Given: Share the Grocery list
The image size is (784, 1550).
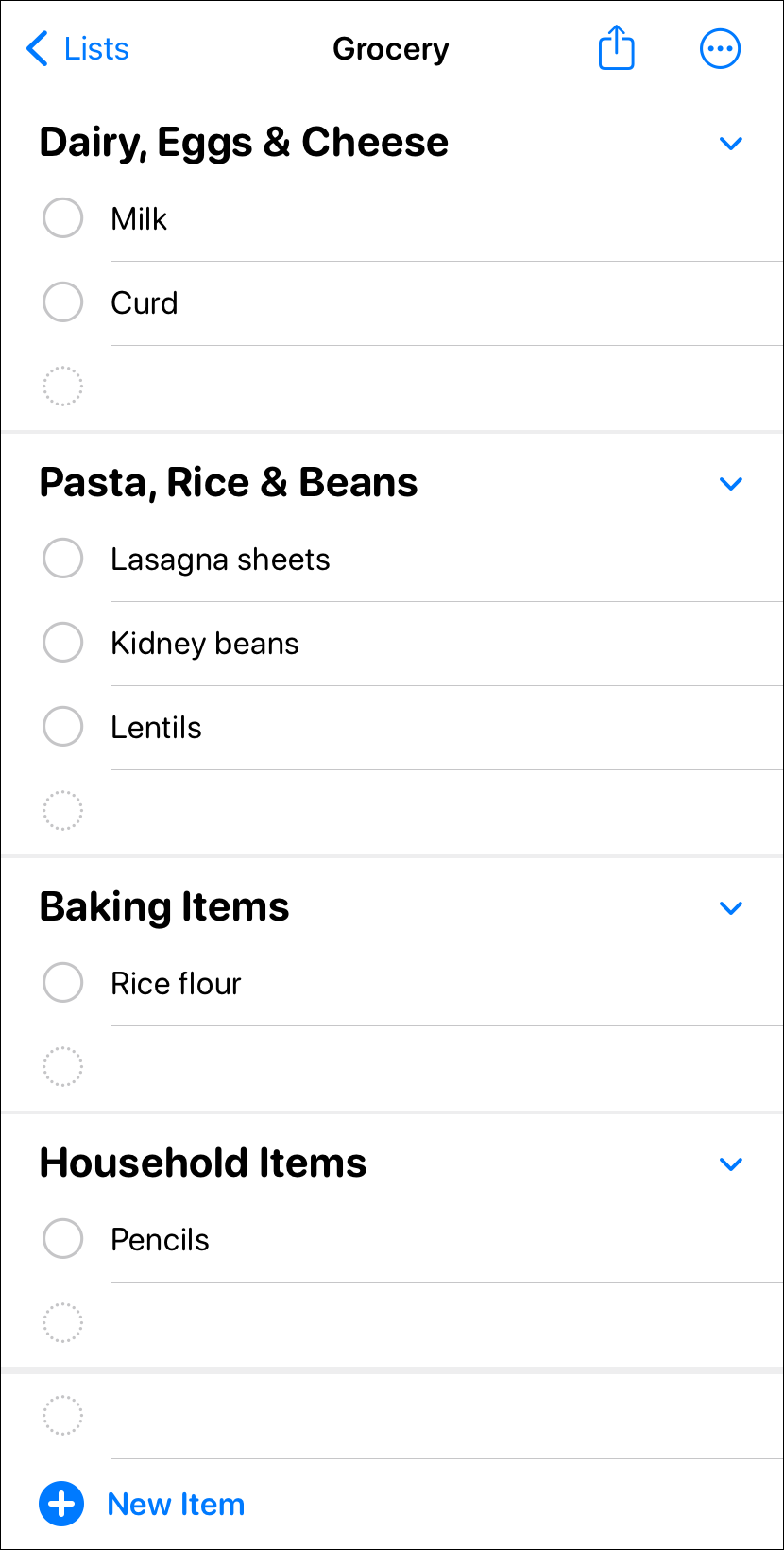Looking at the screenshot, I should (617, 48).
